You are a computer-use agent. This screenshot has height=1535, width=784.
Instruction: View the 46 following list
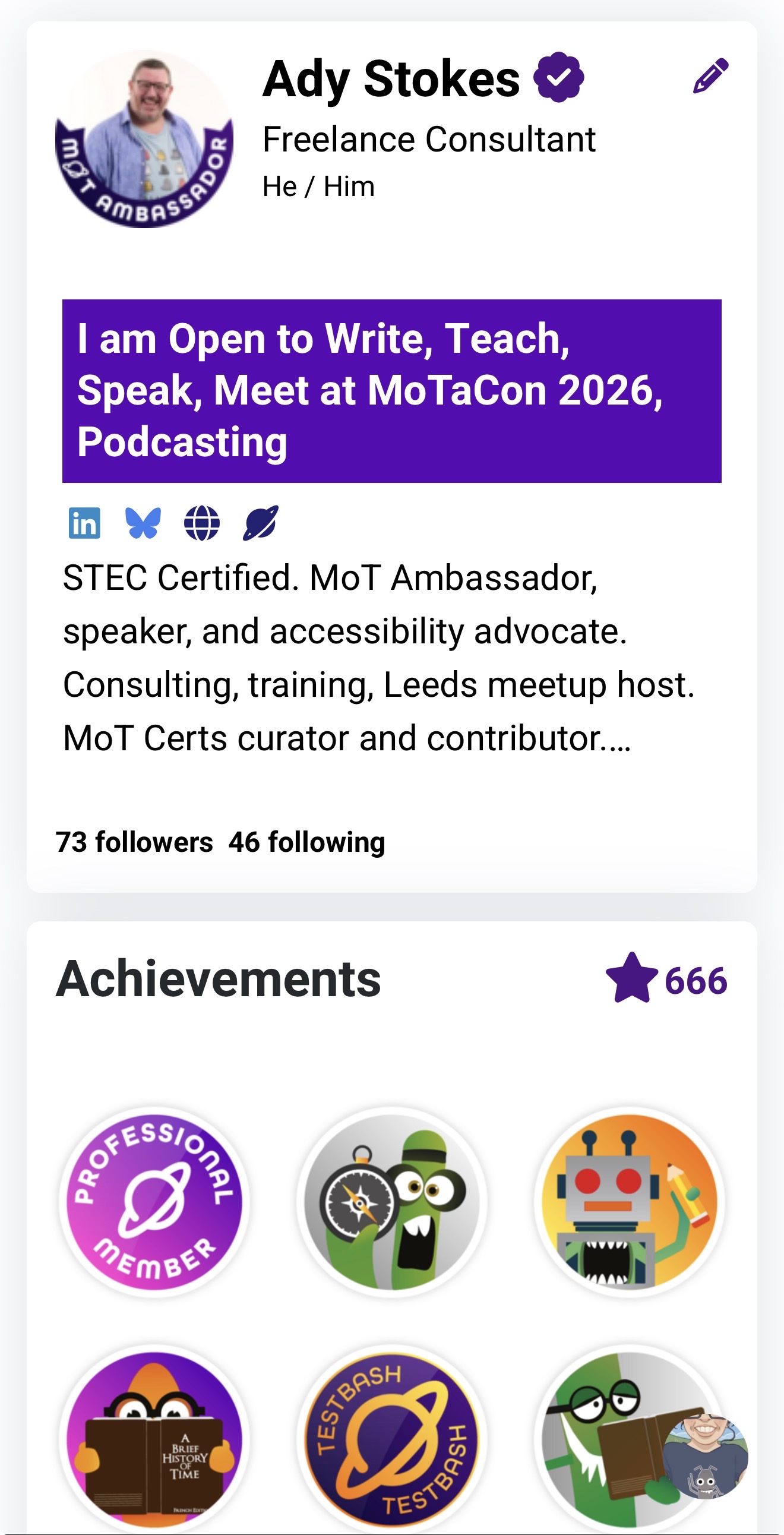click(307, 842)
